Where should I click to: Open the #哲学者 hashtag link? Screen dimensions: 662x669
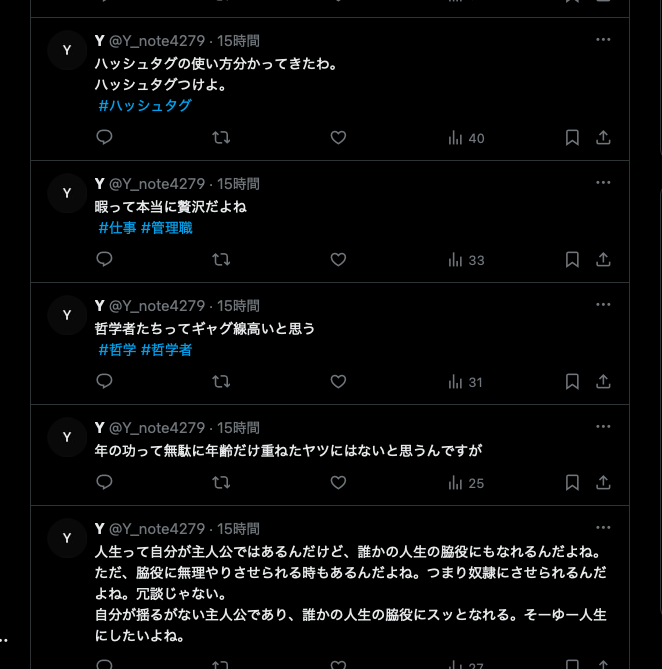click(x=166, y=350)
